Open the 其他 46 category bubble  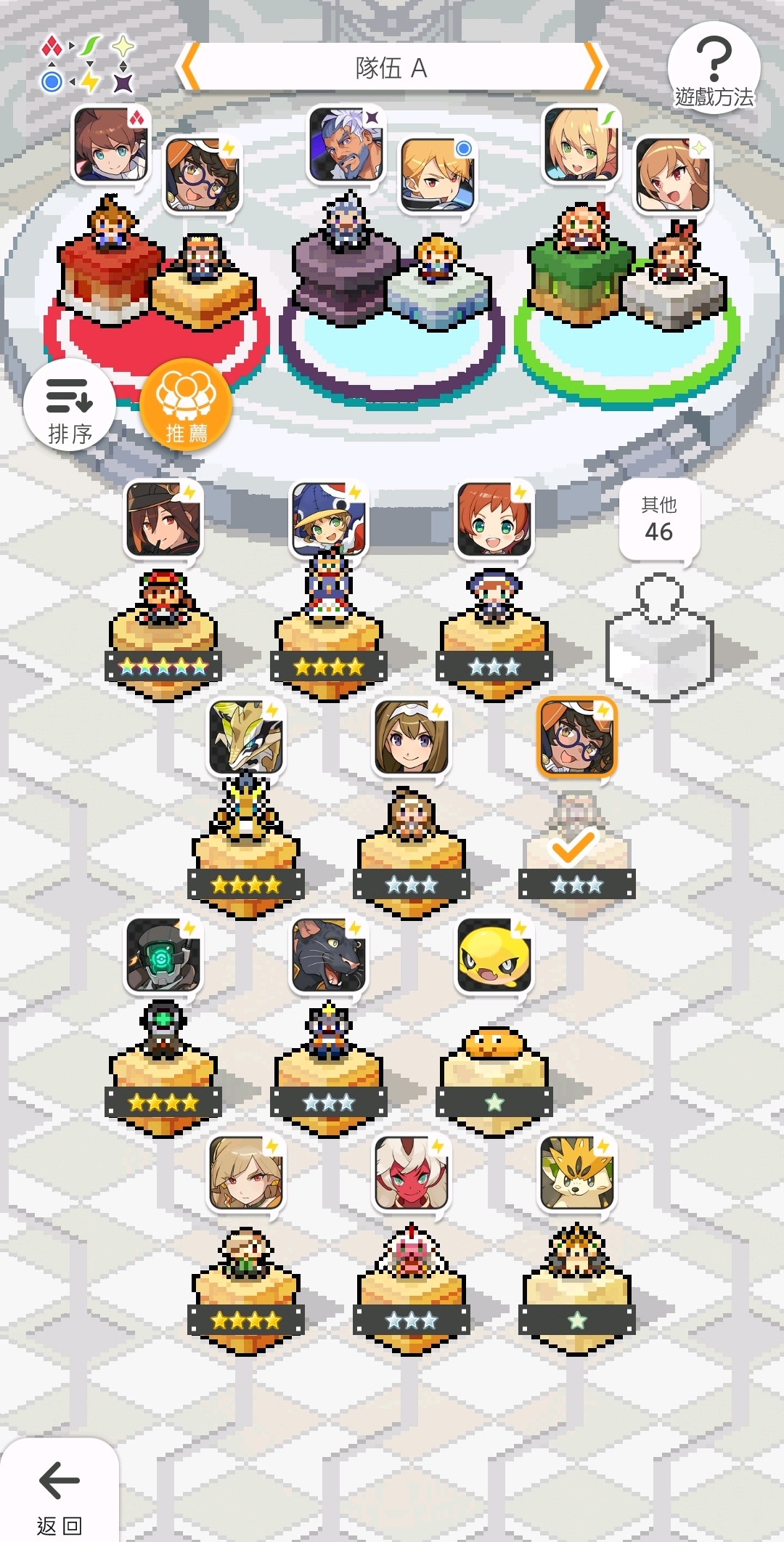(x=659, y=519)
